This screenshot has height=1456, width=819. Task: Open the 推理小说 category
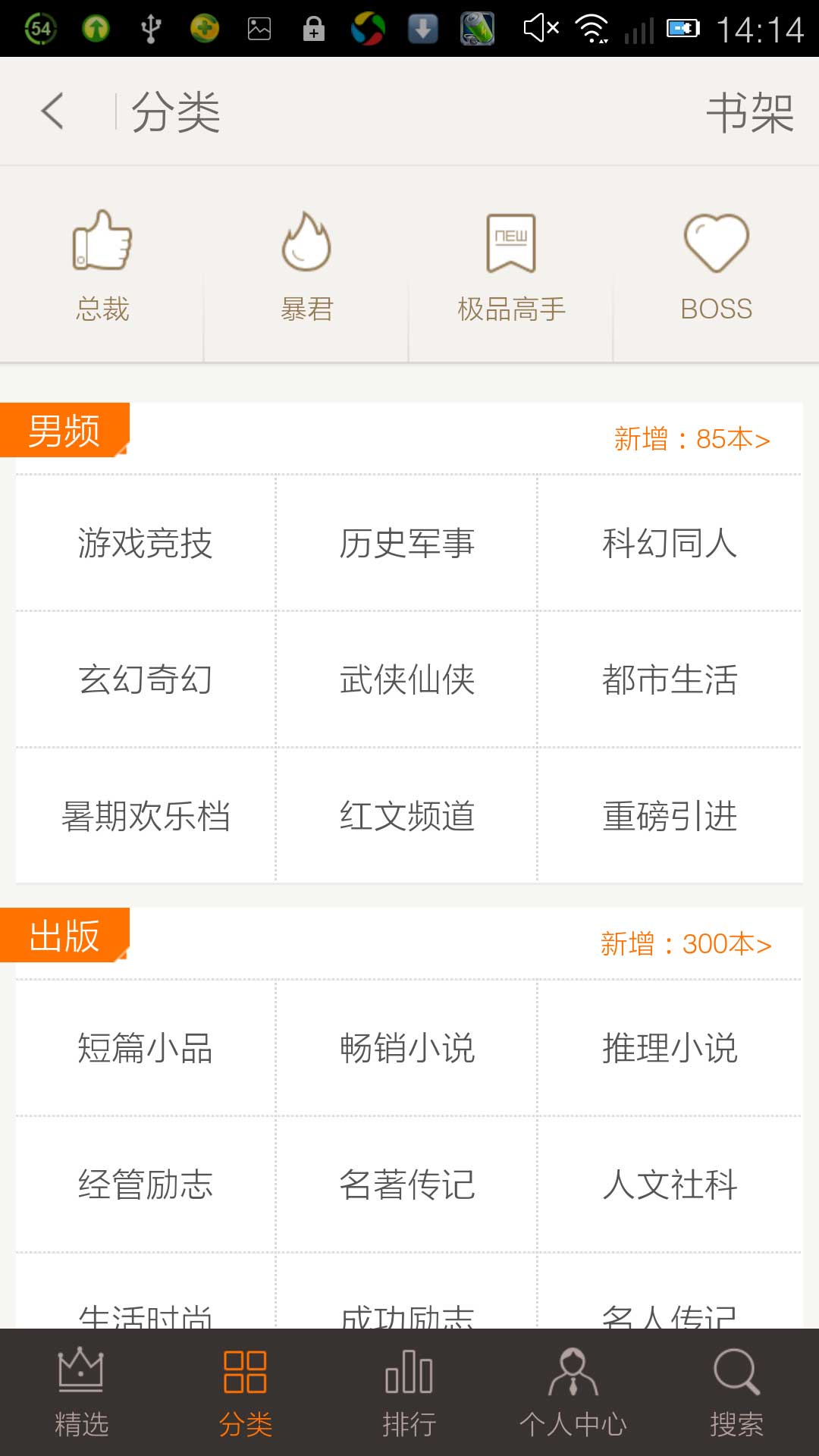tap(670, 1048)
